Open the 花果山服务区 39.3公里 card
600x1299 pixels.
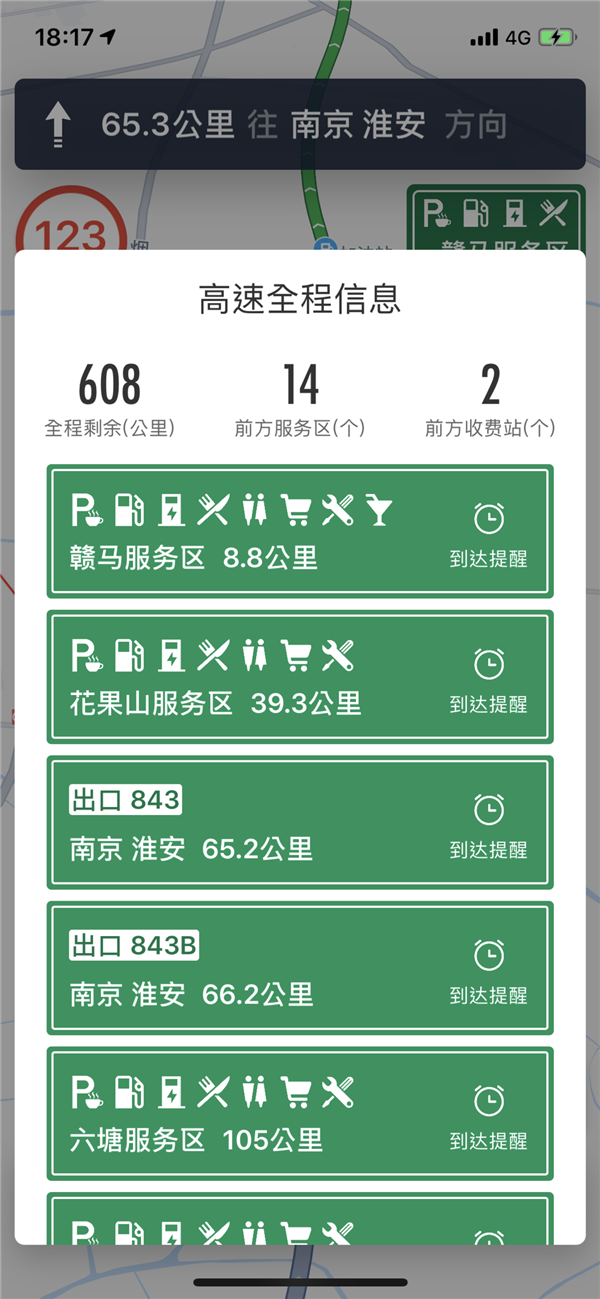click(x=250, y=678)
